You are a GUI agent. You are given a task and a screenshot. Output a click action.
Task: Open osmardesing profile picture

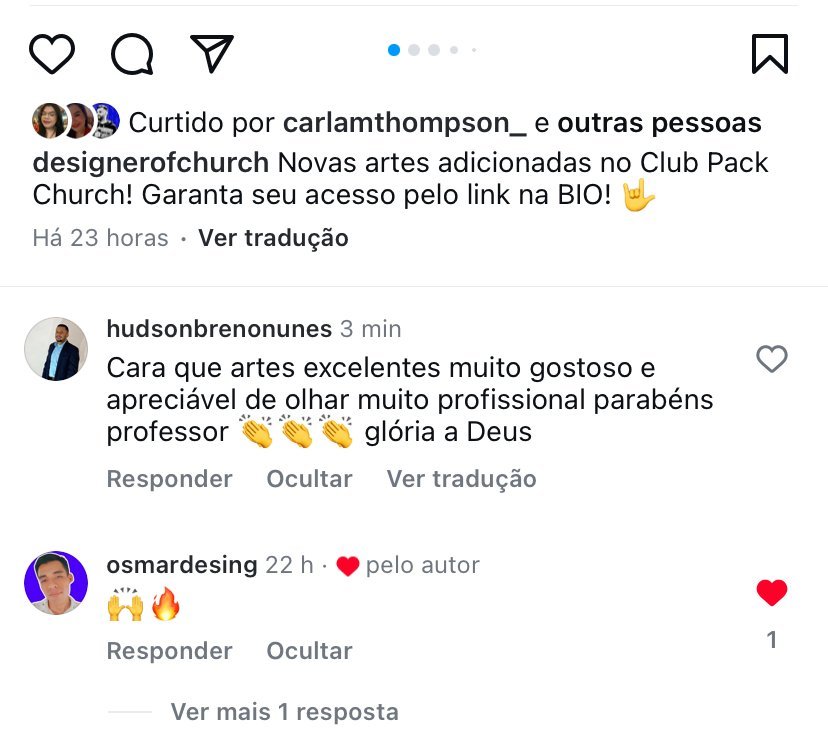click(56, 583)
